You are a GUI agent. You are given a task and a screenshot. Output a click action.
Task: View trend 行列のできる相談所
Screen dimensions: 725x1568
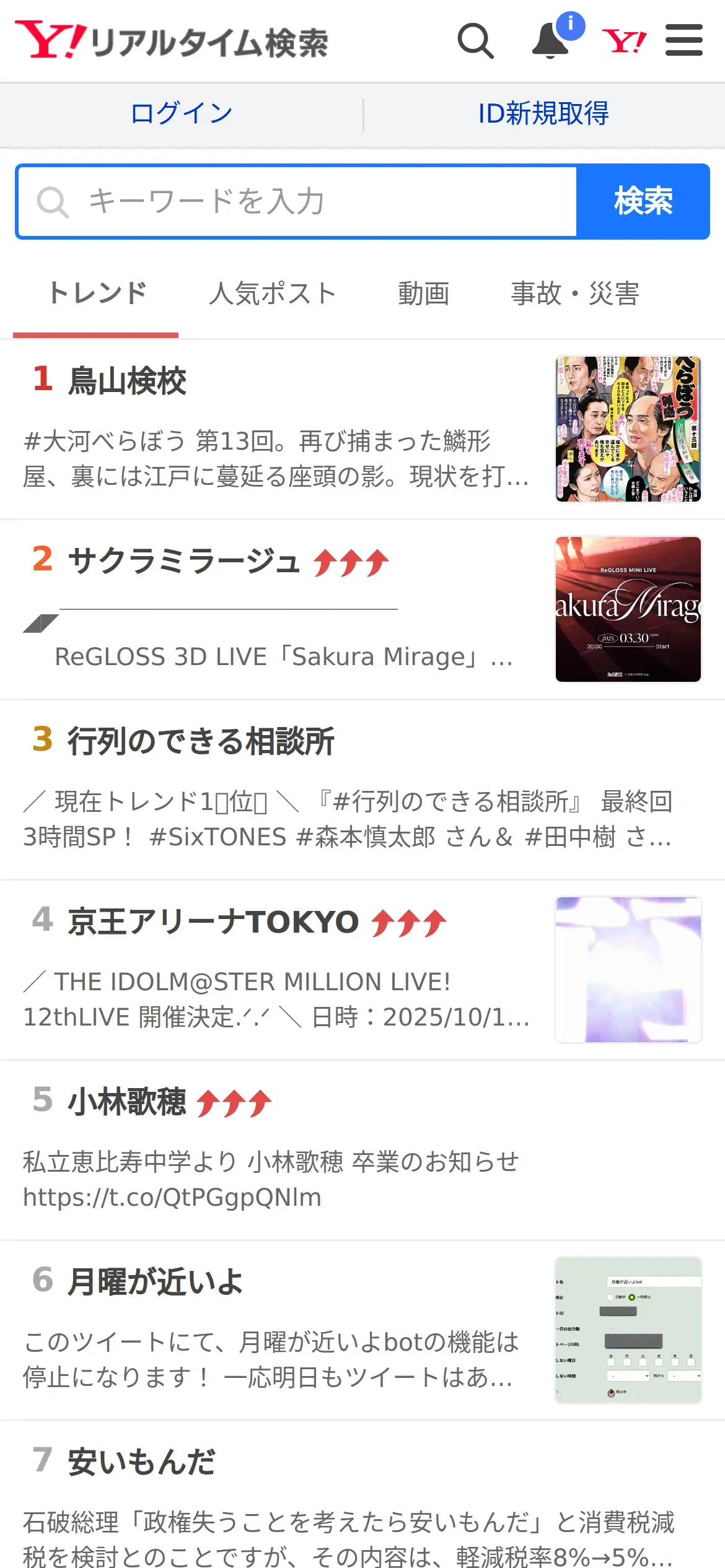click(x=201, y=741)
